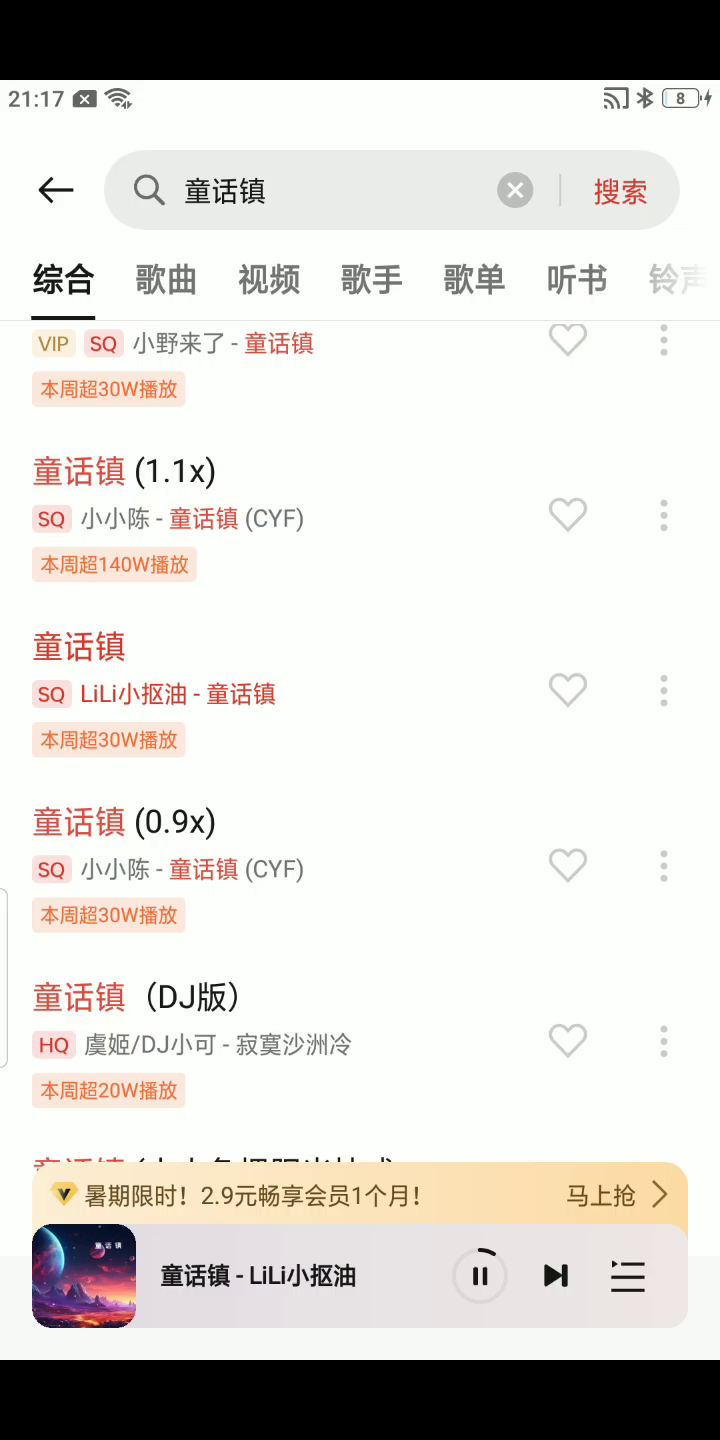
Task: Clear the search text 童话镇
Action: tap(515, 190)
